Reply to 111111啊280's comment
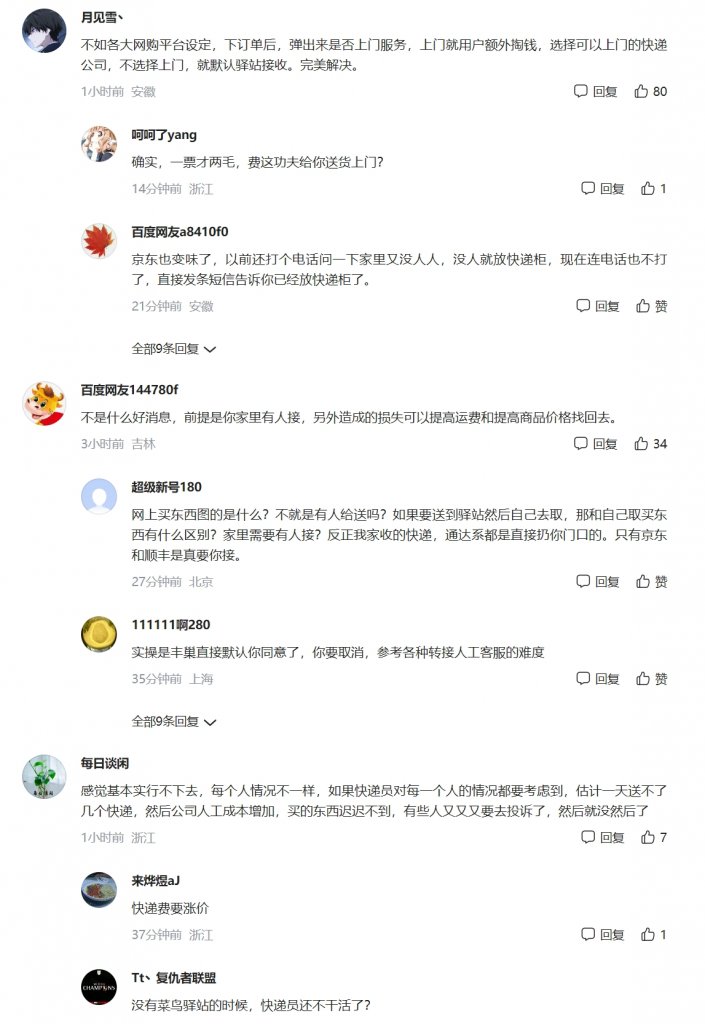The width and height of the screenshot is (705, 1024). coord(597,678)
